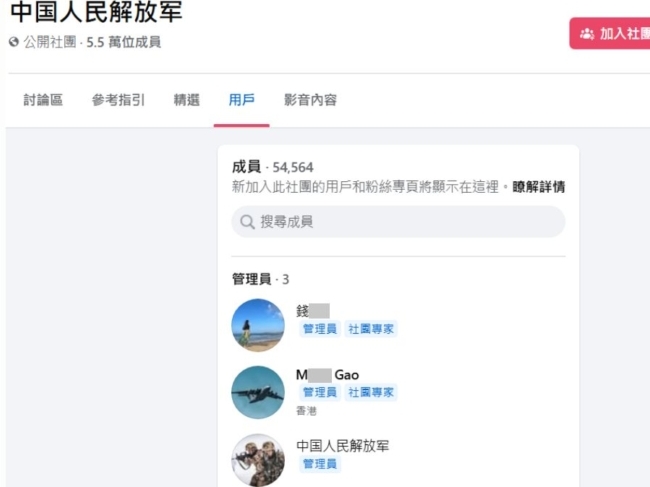Image resolution: width=650 pixels, height=487 pixels.
Task: Open the 瞭解詳情 link
Action: point(539,187)
